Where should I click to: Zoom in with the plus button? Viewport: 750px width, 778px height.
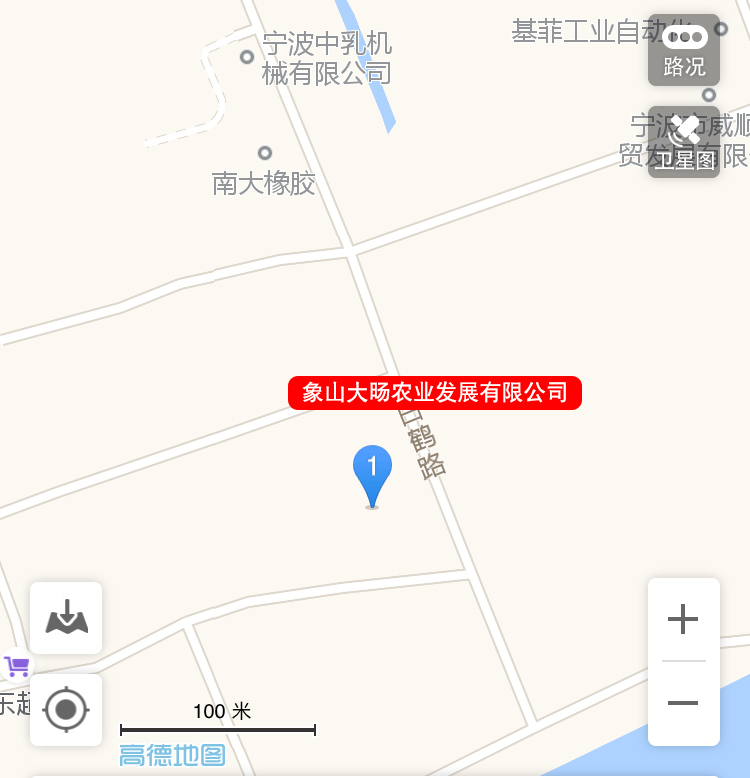coord(683,620)
